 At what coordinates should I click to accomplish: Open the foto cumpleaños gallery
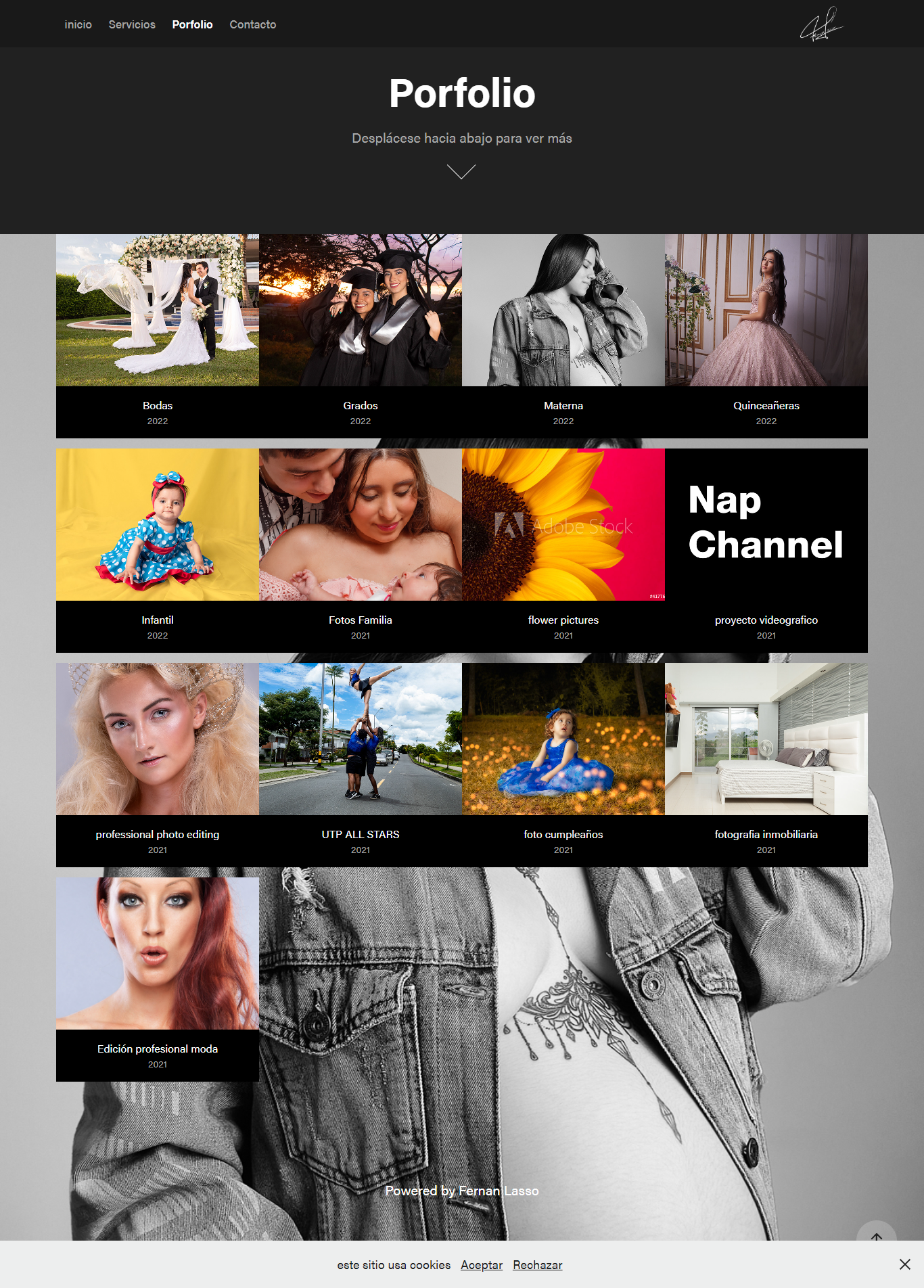(x=563, y=764)
